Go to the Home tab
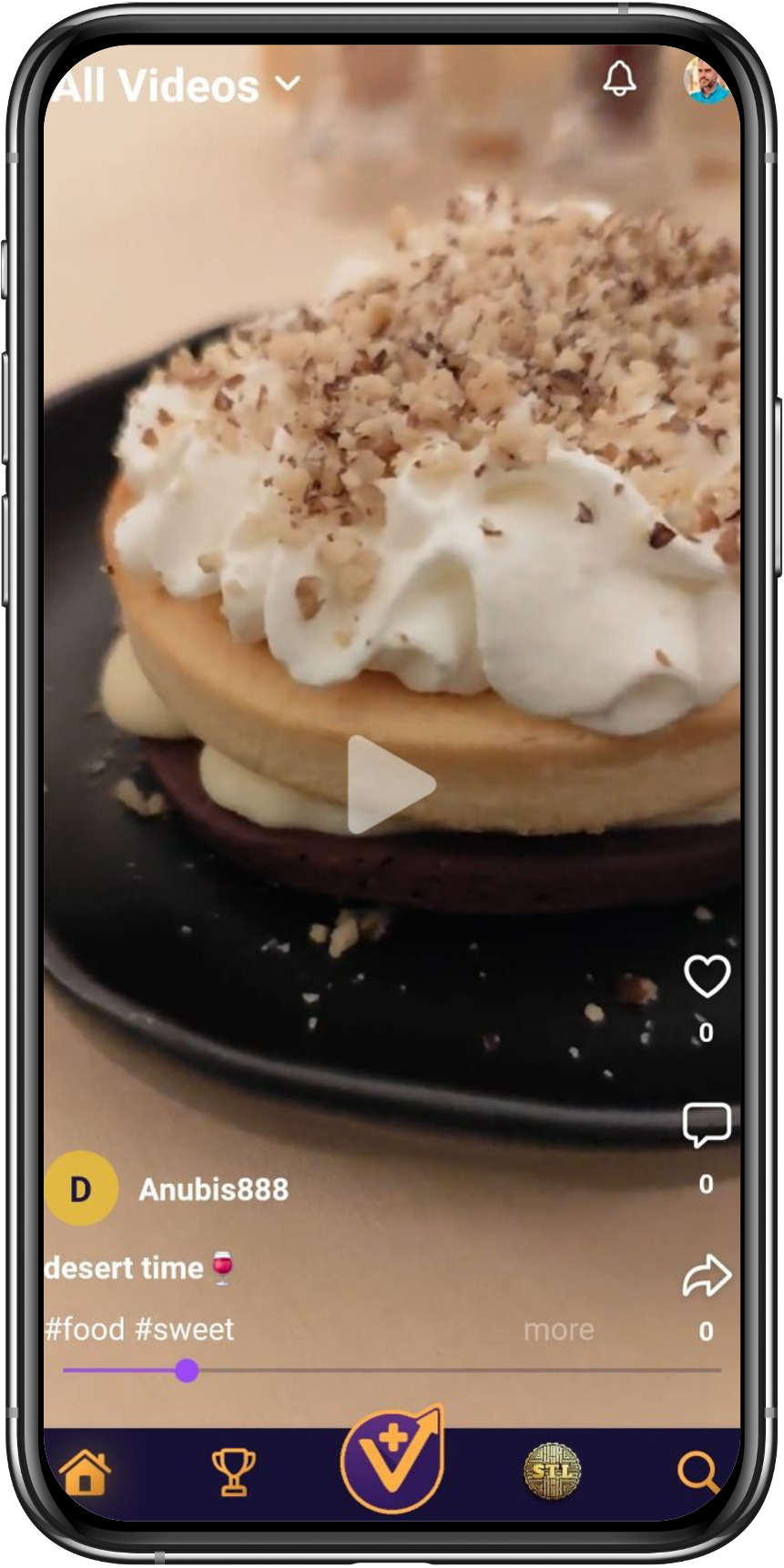 click(x=86, y=1472)
